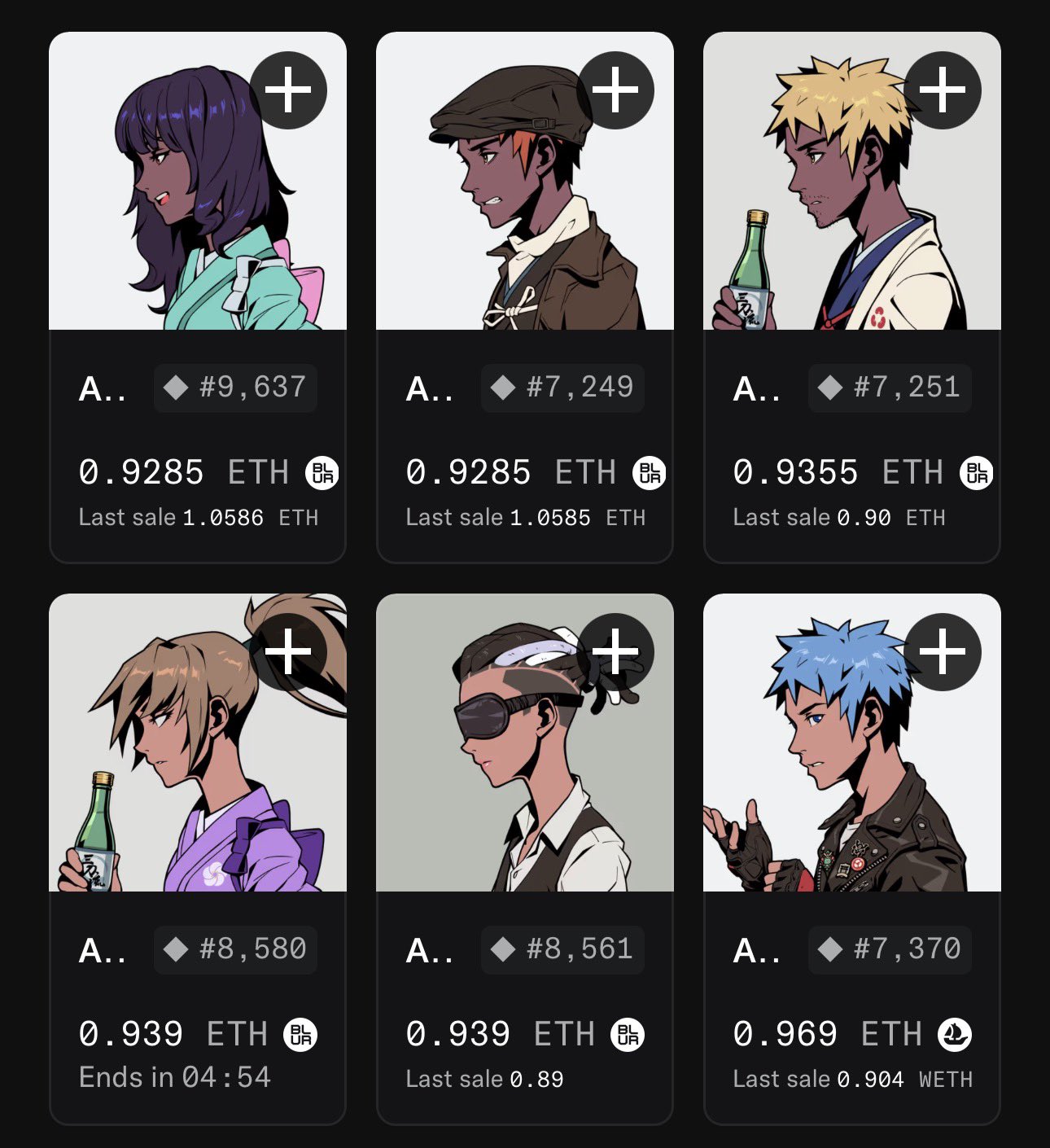The width and height of the screenshot is (1050, 1148).
Task: Add NFT #8,580 with plus button
Action: click(288, 652)
